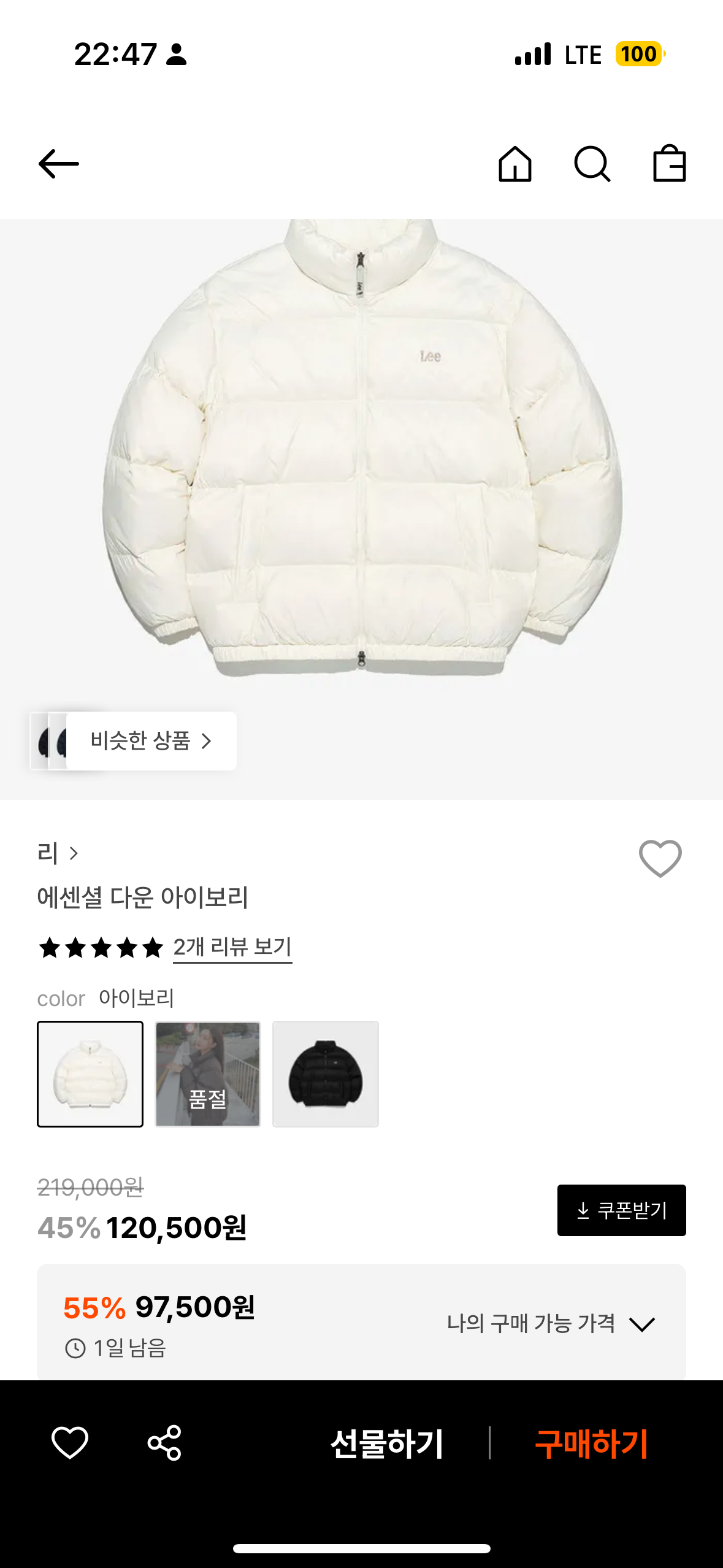The width and height of the screenshot is (723, 1568).
Task: Like the product using the outlined heart
Action: (660, 858)
